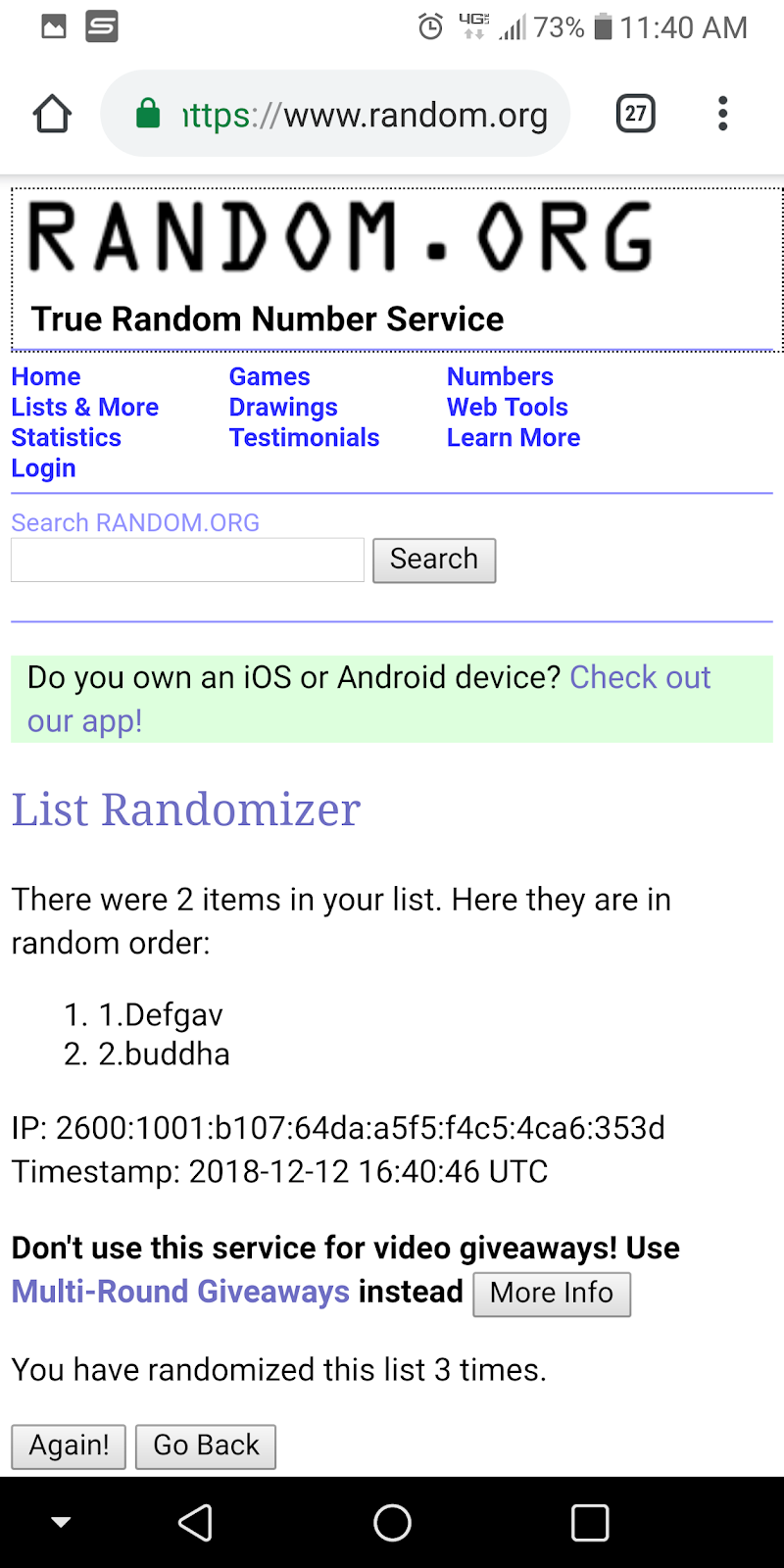Go to Lists & More

(x=85, y=407)
